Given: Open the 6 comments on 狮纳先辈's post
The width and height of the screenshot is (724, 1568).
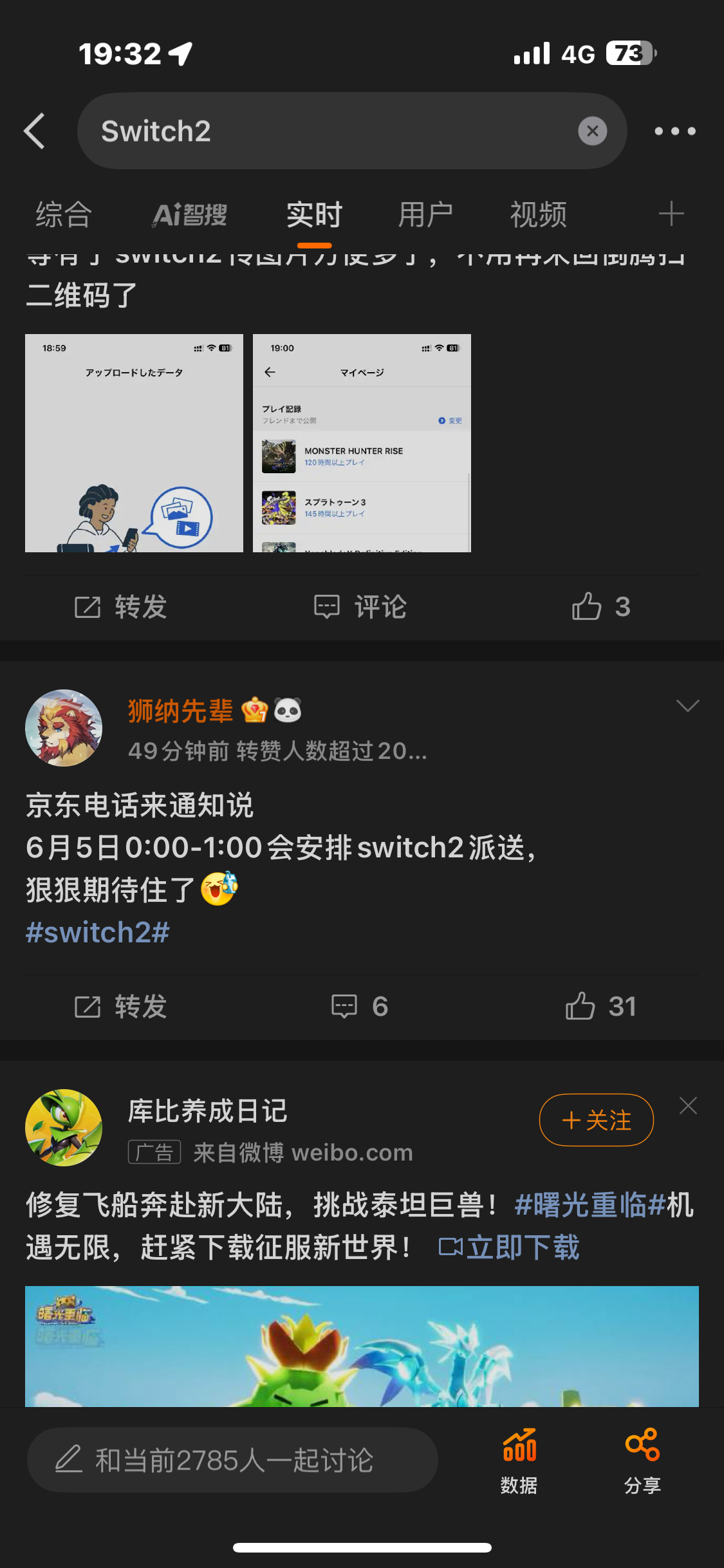Looking at the screenshot, I should coord(360,1006).
